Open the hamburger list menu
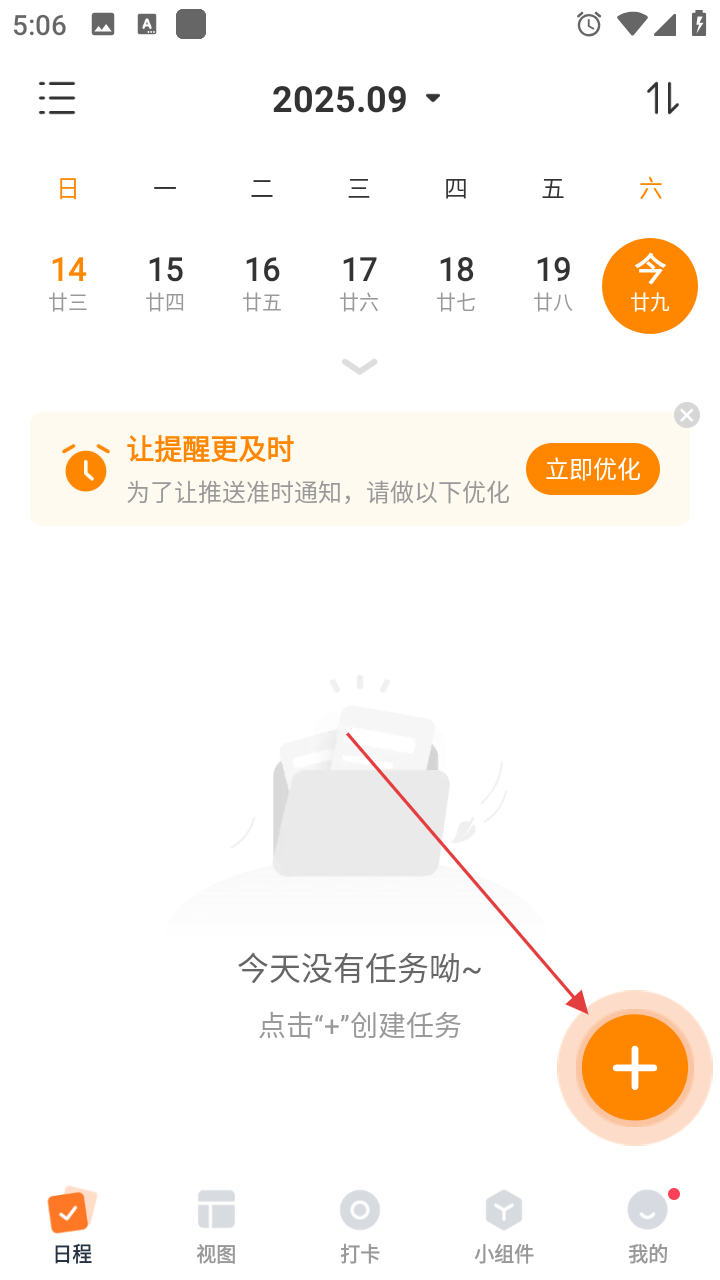This screenshot has height=1280, width=720. tap(57, 98)
